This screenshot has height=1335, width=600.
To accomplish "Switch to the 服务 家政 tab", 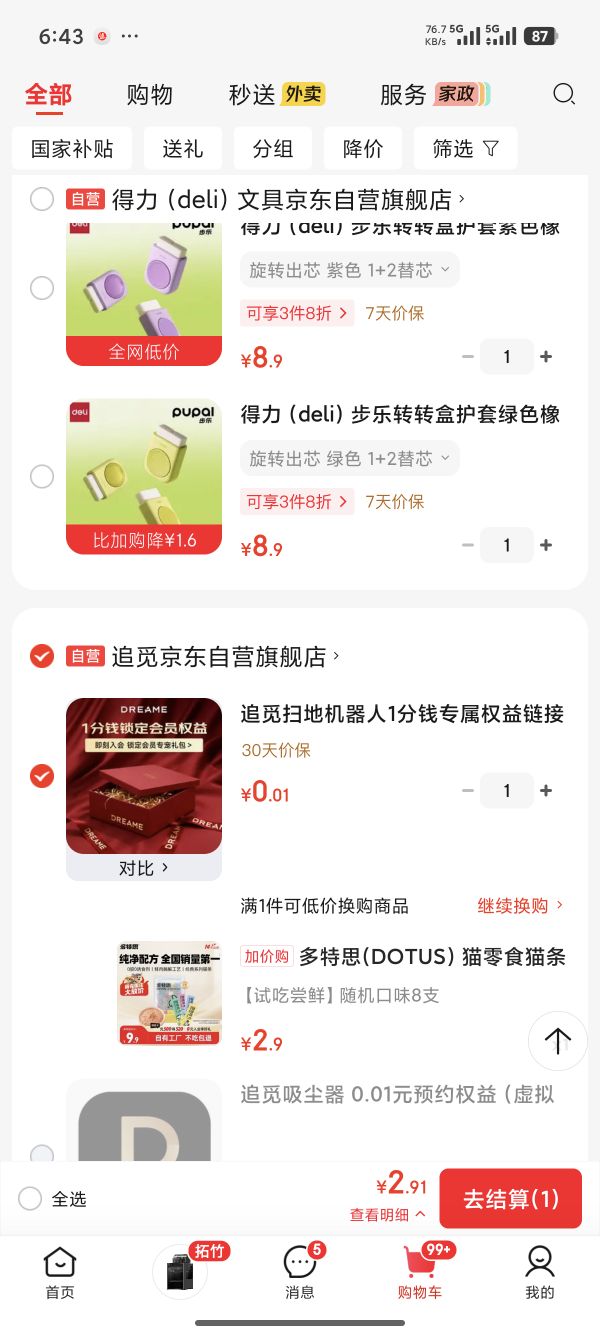I will 434,95.
